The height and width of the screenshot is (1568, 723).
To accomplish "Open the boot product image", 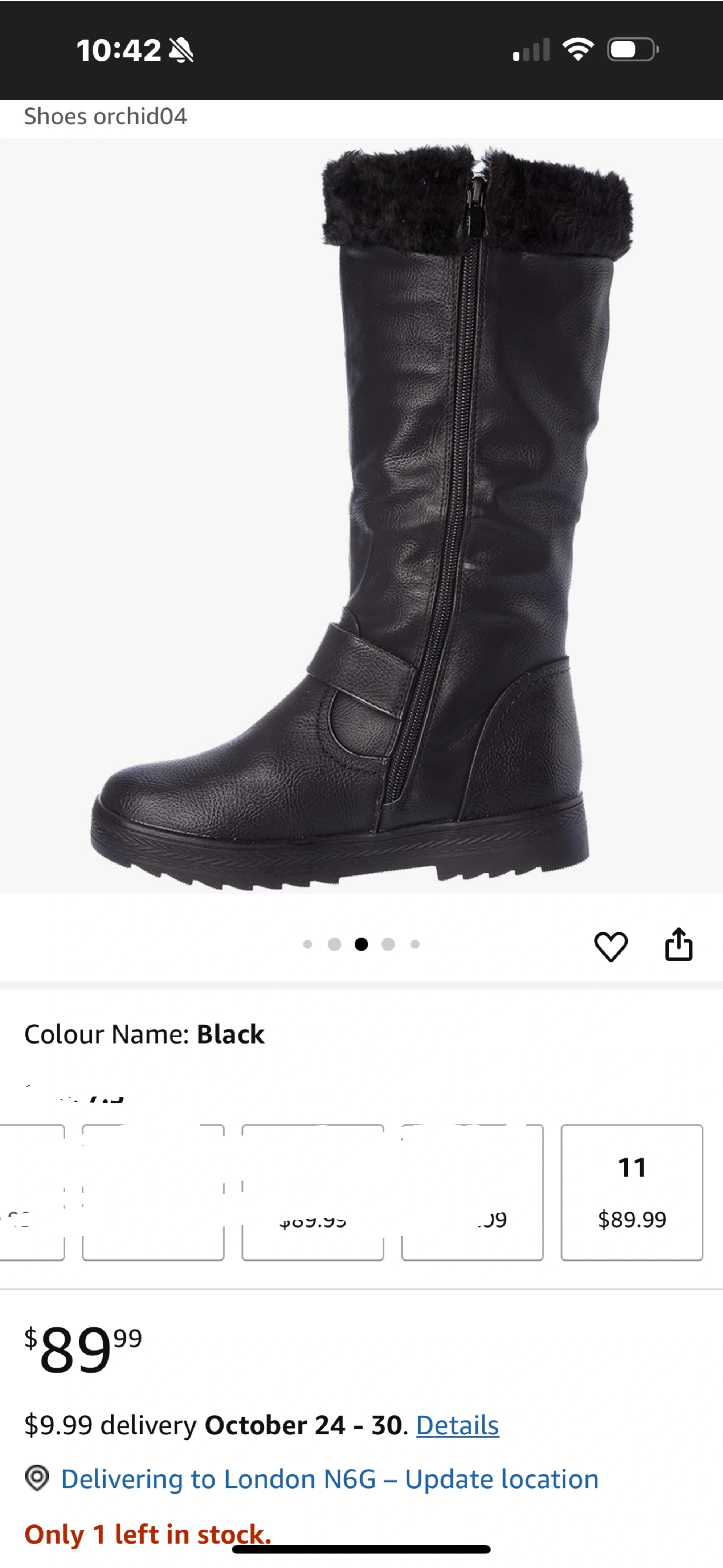I will [361, 515].
